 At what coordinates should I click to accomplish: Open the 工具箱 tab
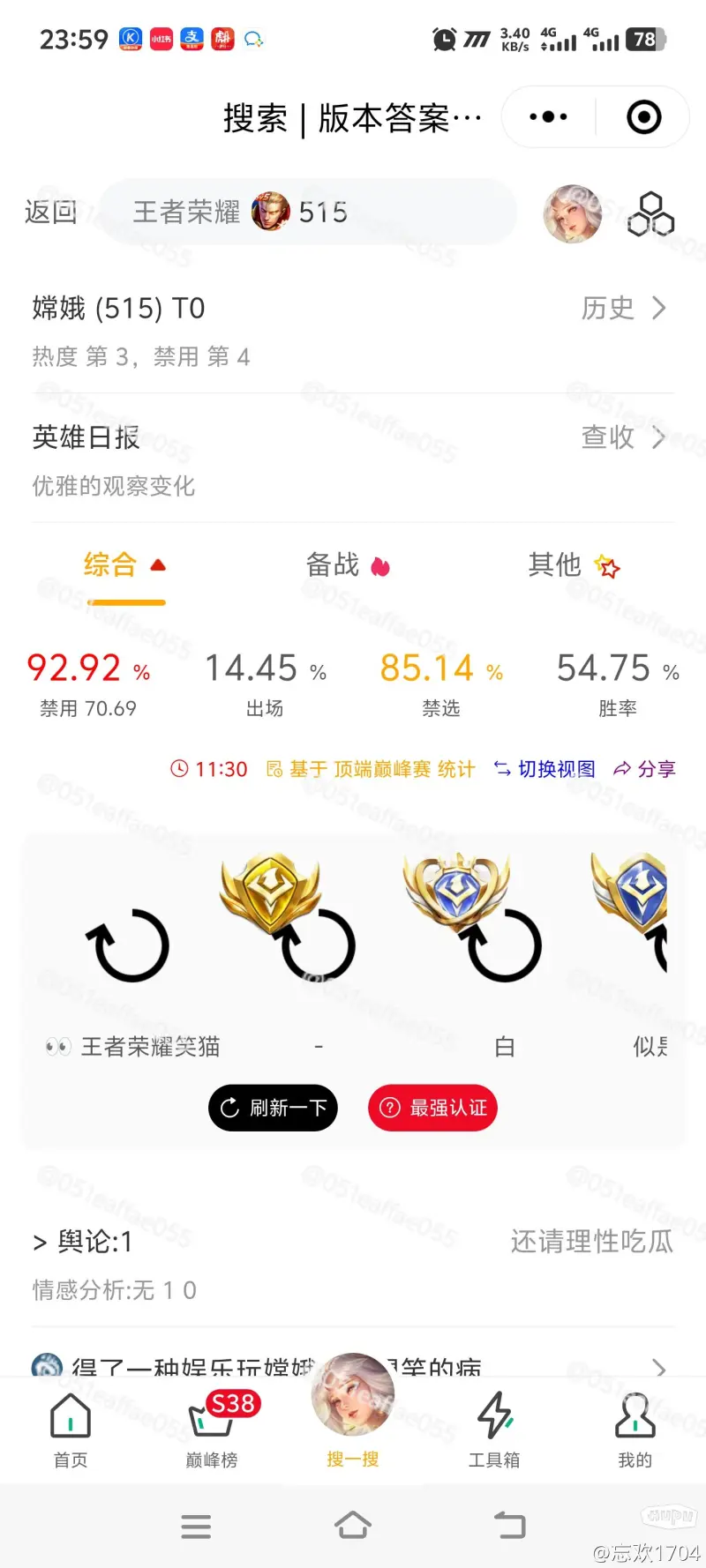[x=494, y=1430]
